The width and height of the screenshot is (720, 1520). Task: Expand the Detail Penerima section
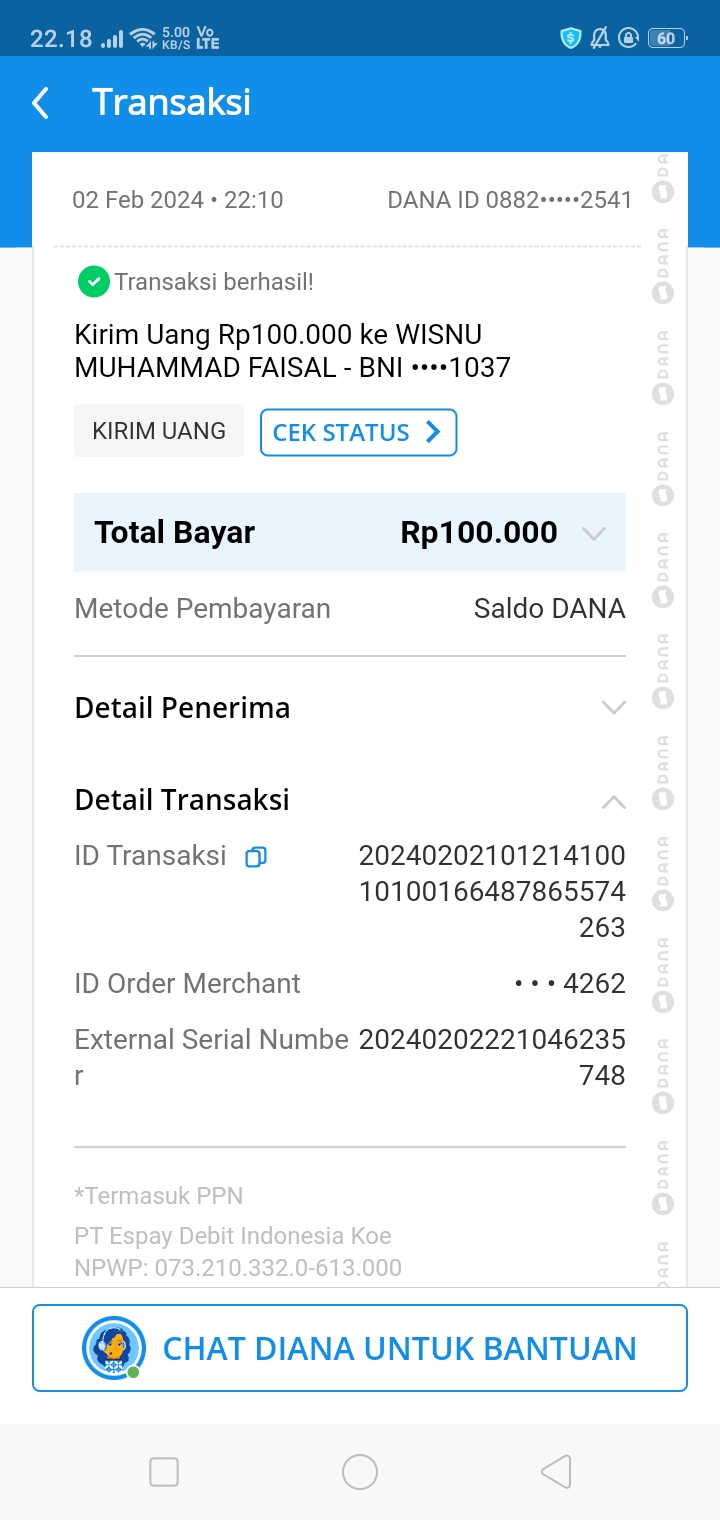click(x=613, y=708)
